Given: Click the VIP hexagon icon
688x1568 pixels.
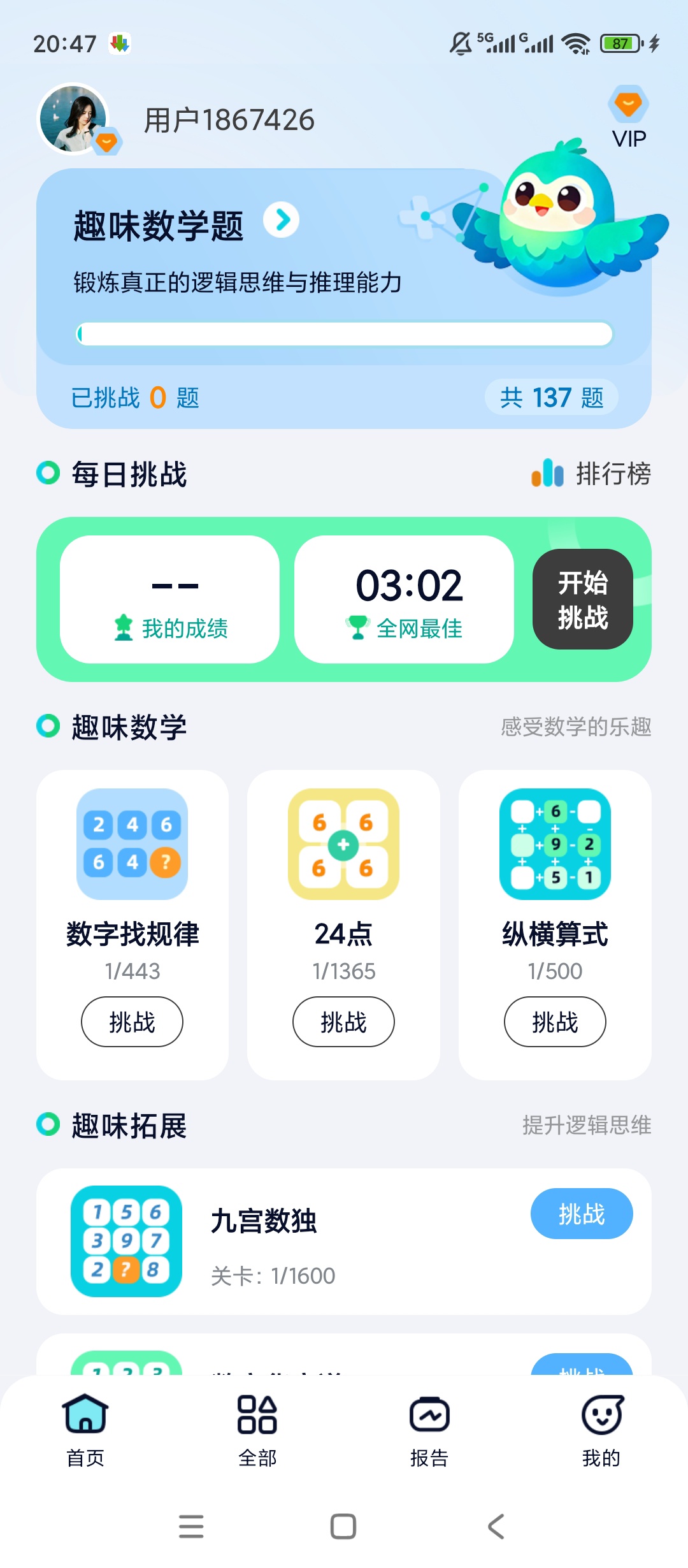Looking at the screenshot, I should pyautogui.click(x=628, y=107).
